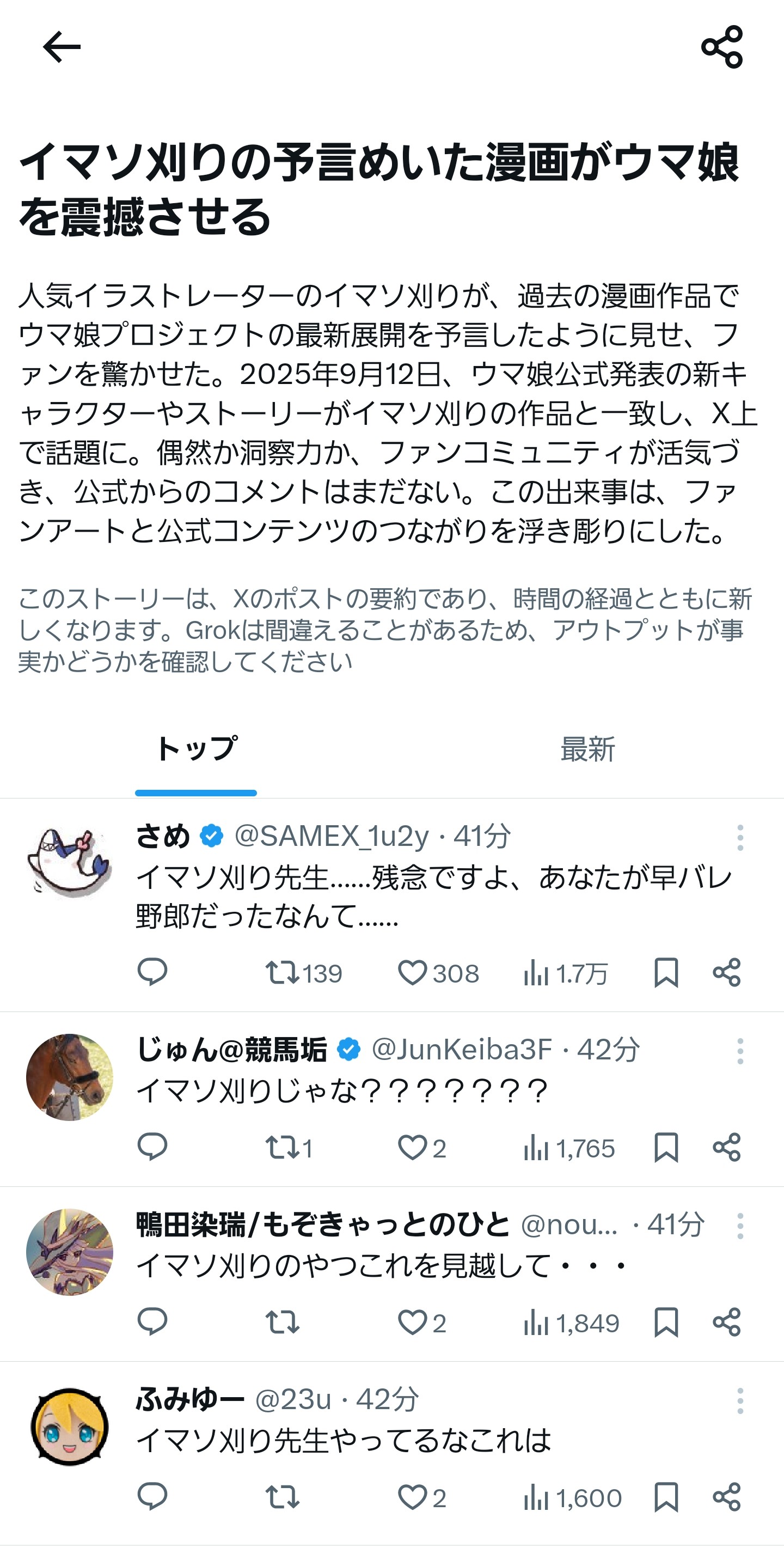Switch to the 最新 tab
This screenshot has height=1554, width=784.
click(x=587, y=749)
